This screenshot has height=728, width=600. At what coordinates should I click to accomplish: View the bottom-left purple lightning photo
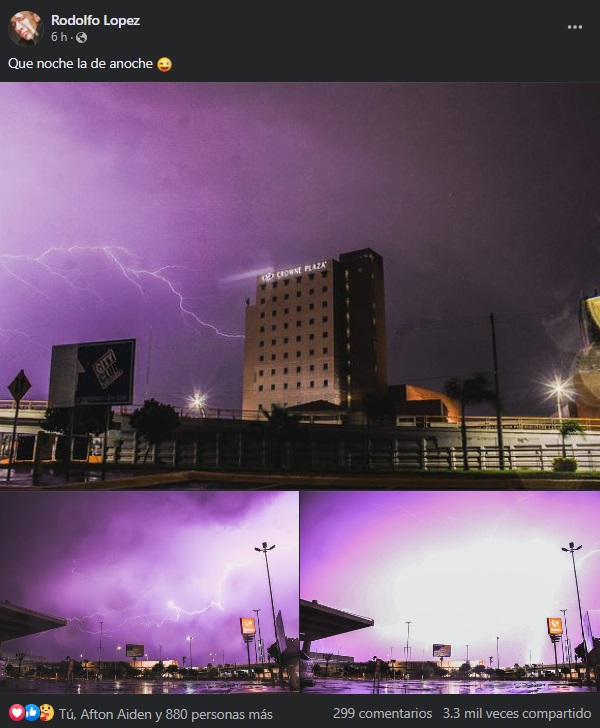click(x=149, y=590)
